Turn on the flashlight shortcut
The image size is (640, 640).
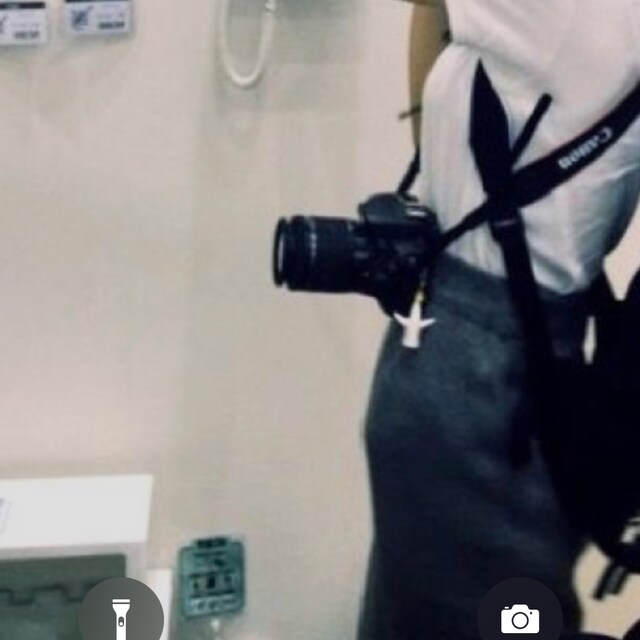coord(121,617)
